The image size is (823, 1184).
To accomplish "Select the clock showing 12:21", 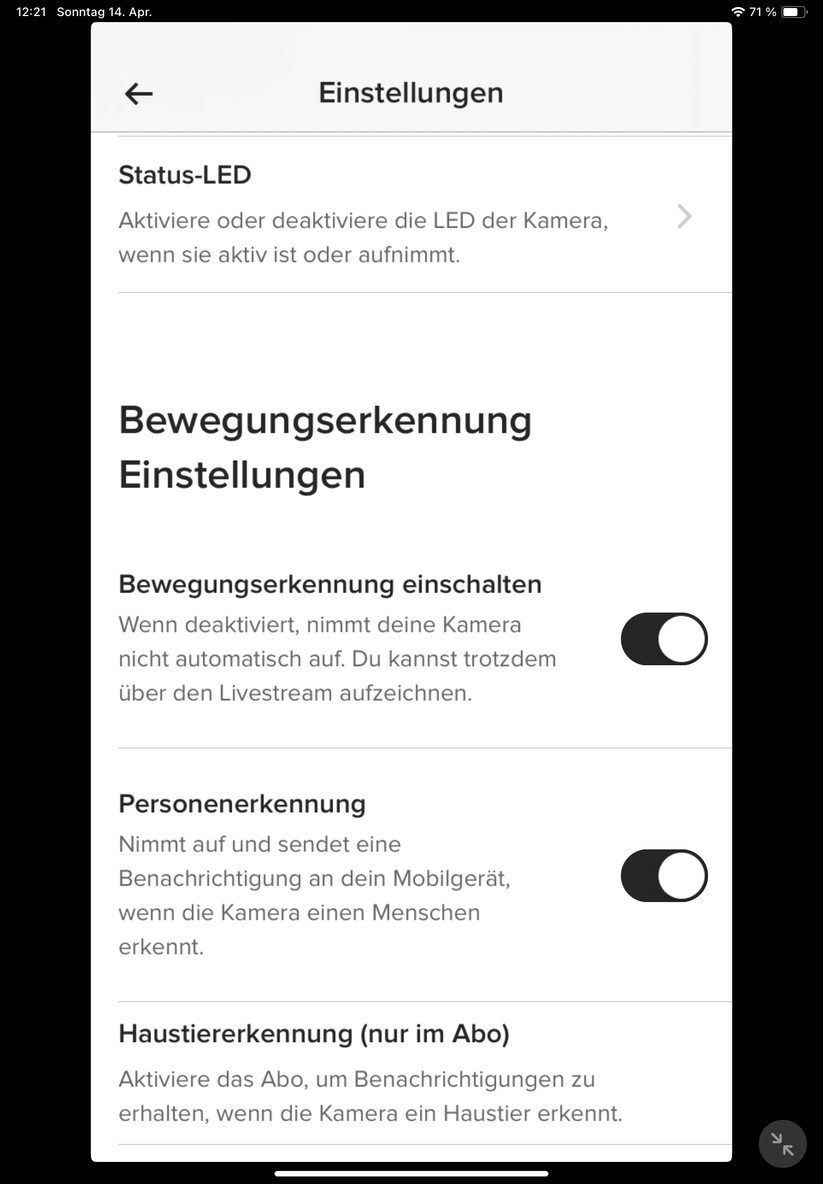I will coord(29,11).
